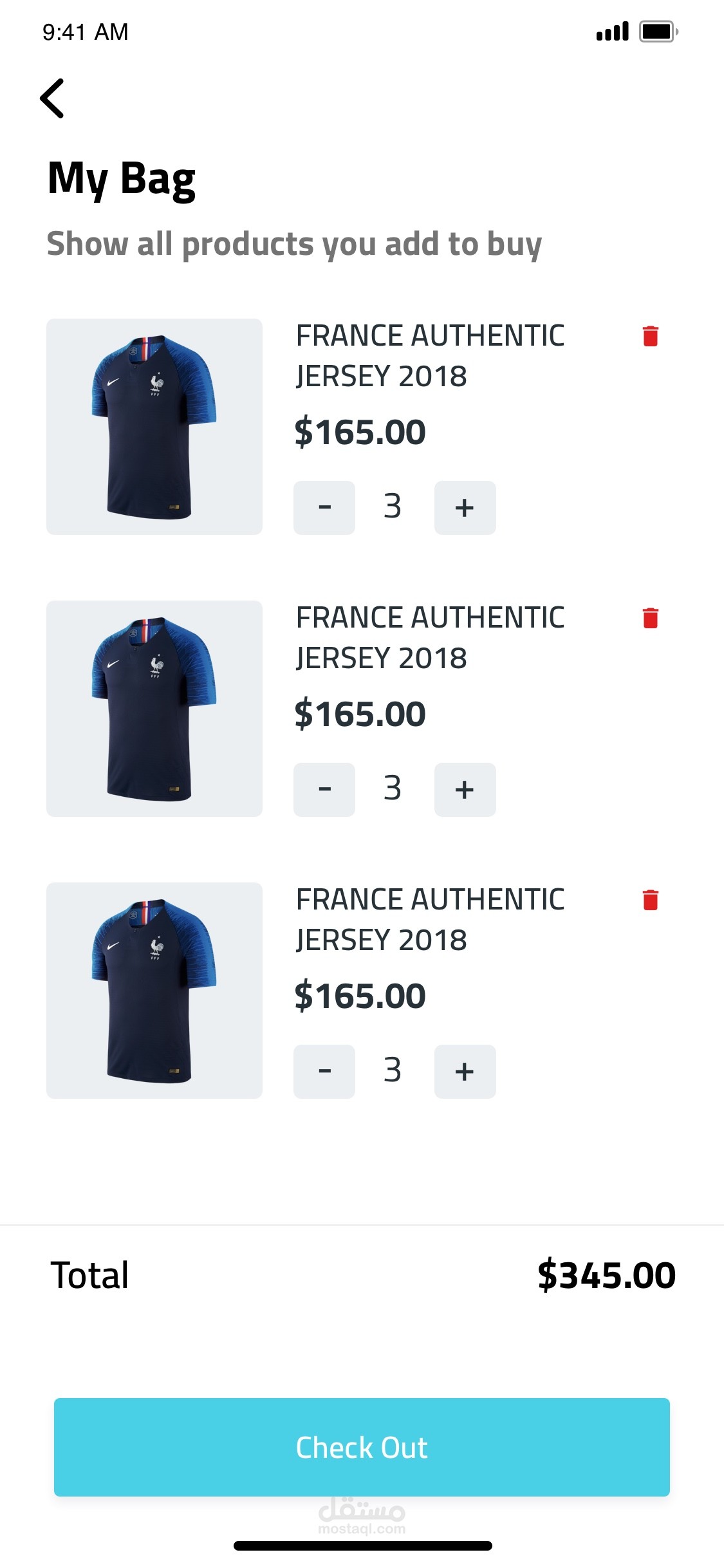Tap plus on the third jersey
Image resolution: width=724 pixels, height=1568 pixels.
(x=465, y=1071)
